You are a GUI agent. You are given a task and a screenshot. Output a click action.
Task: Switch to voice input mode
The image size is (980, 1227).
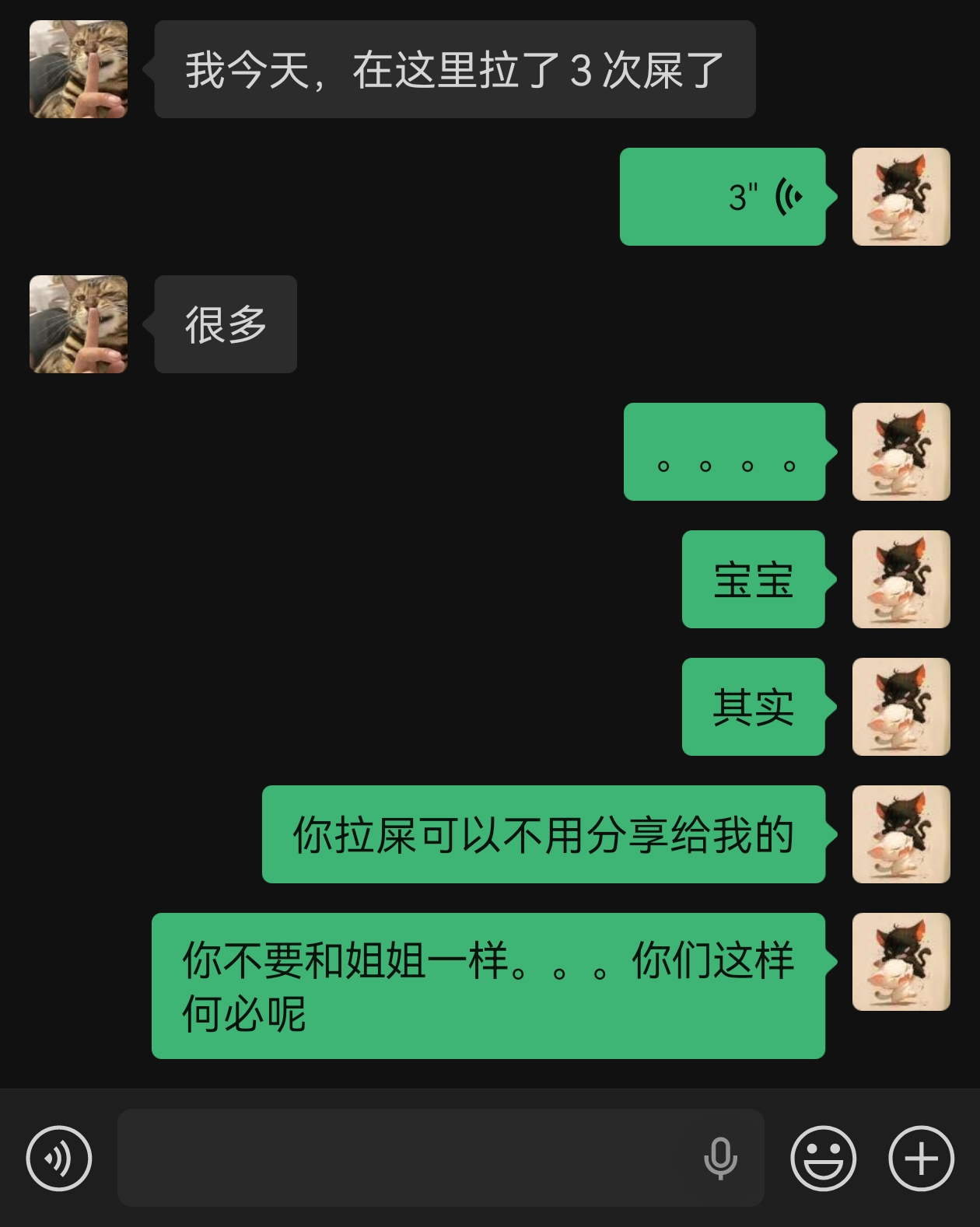[x=59, y=1158]
